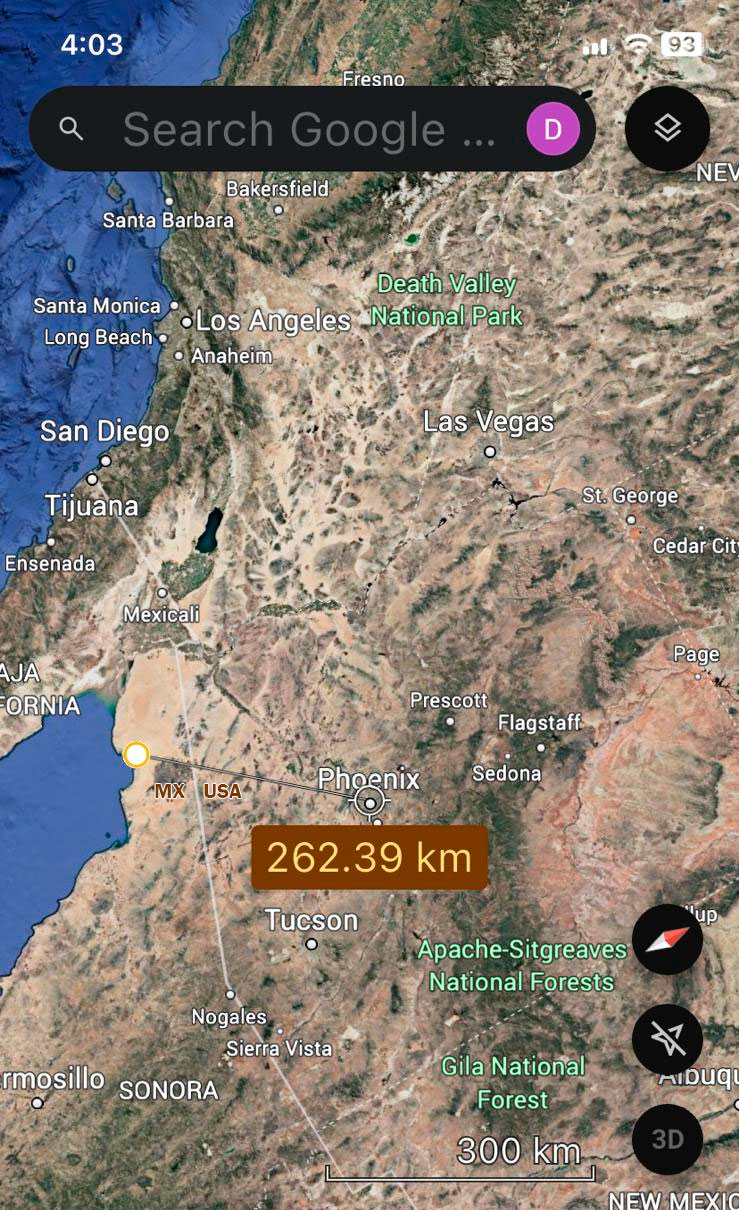Open the map layers button

pyautogui.click(x=667, y=129)
